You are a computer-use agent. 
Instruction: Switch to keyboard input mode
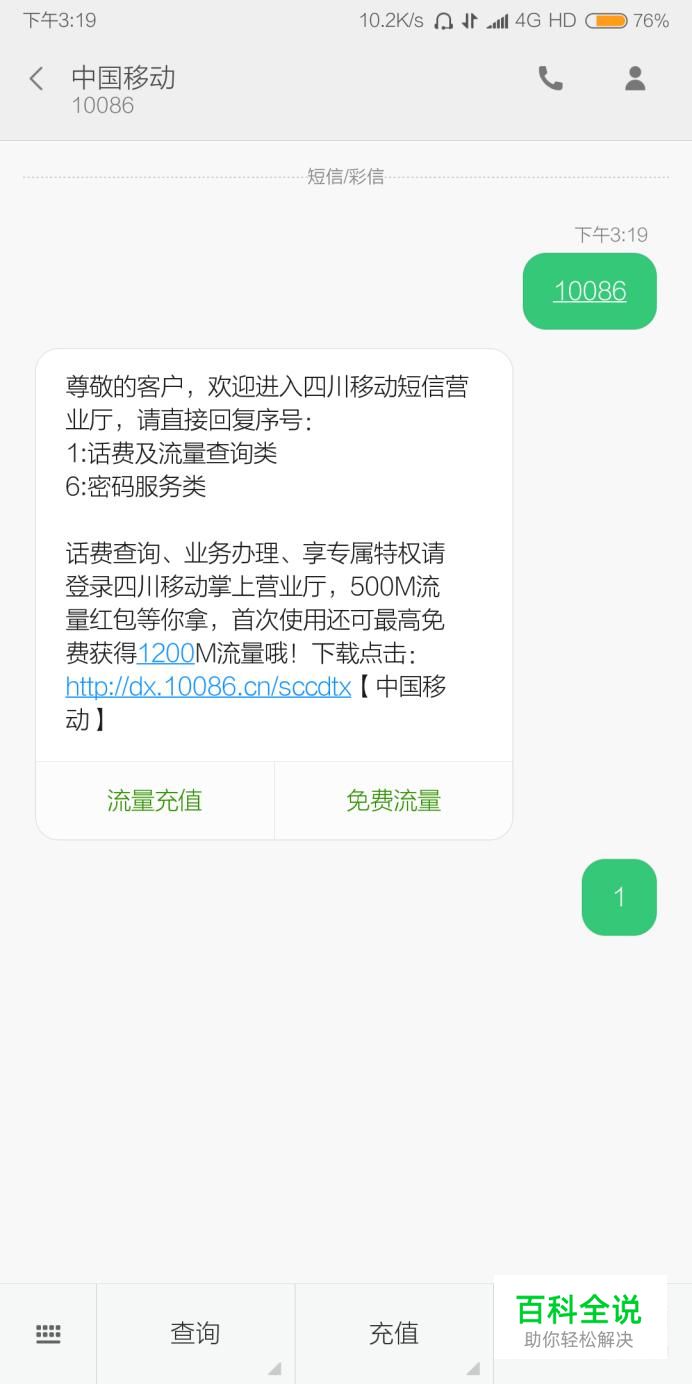pyautogui.click(x=48, y=1333)
